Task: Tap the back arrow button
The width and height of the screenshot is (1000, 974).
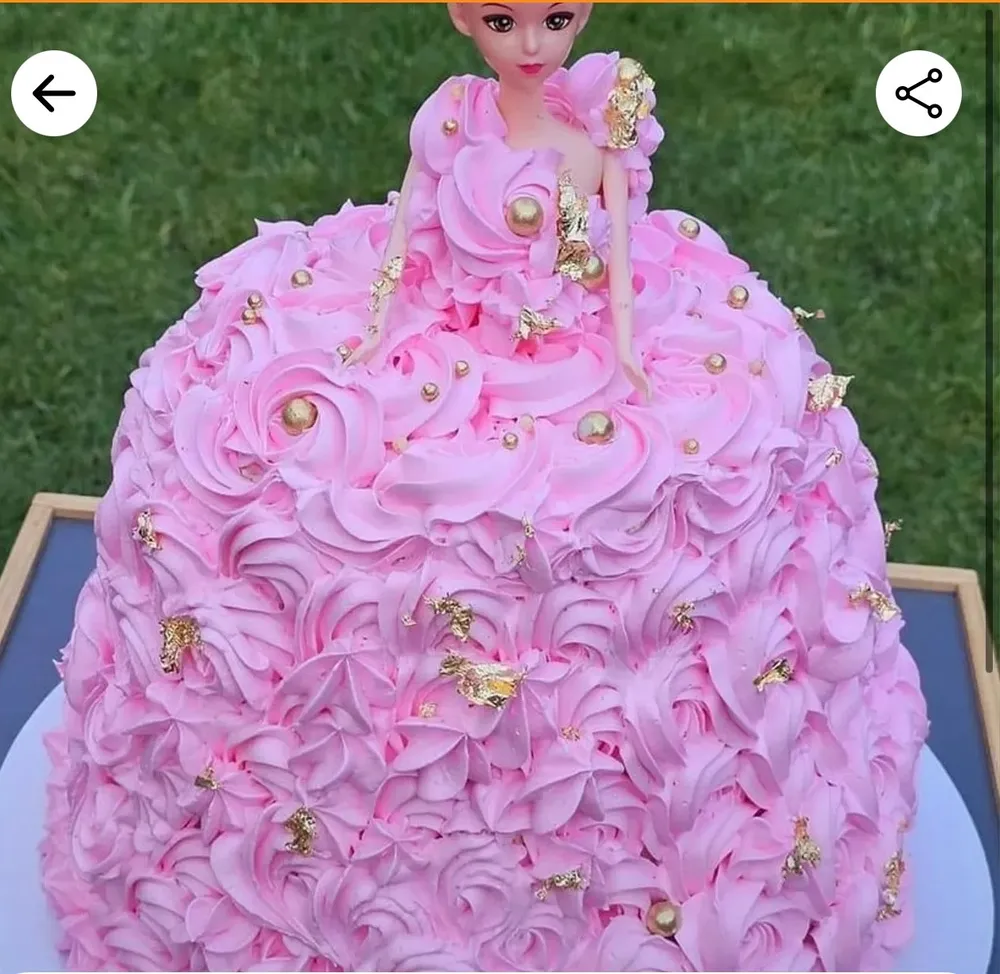Action: point(54,93)
